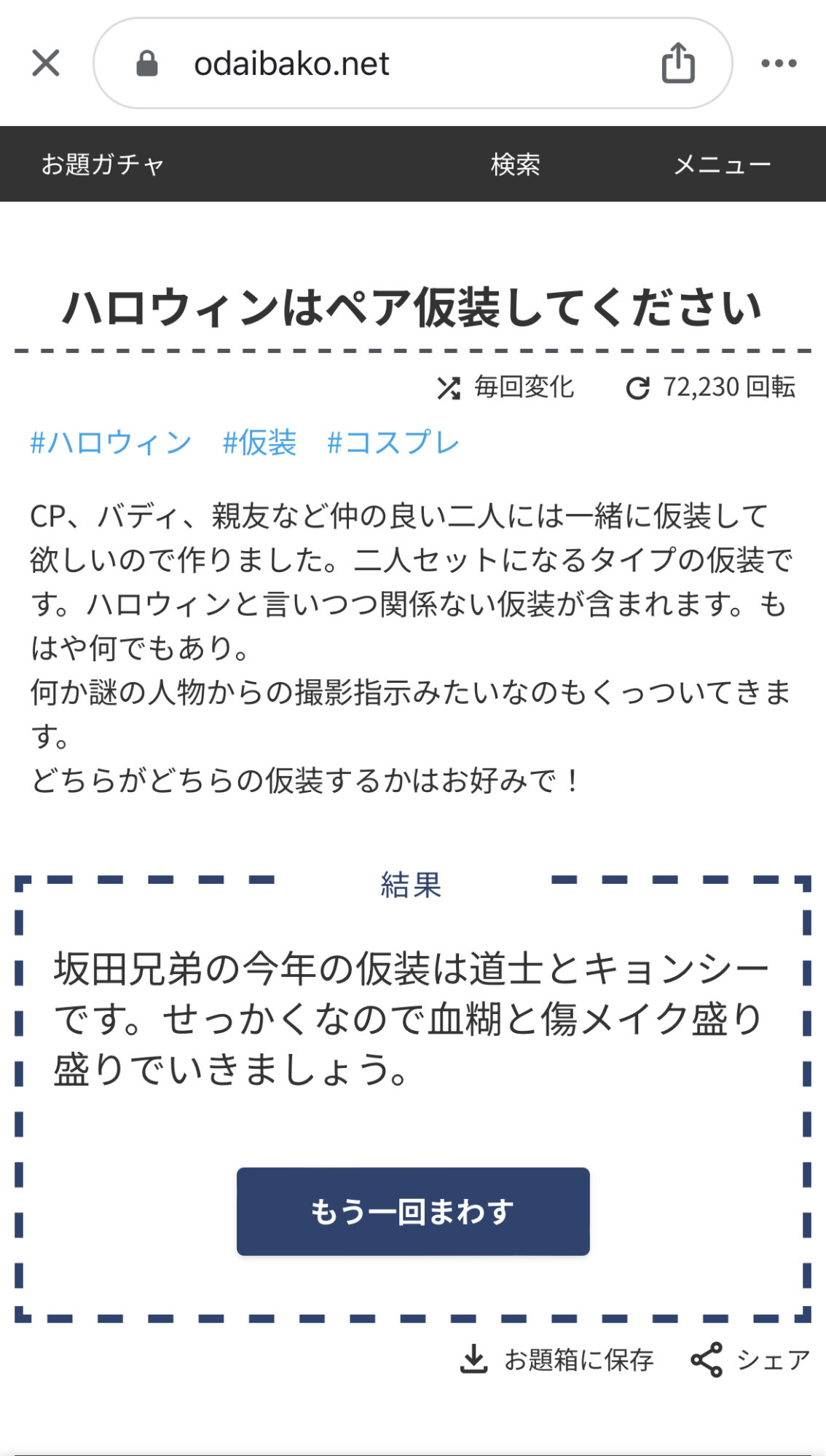Tap the browser share icon
This screenshot has width=826, height=1456.
coord(677,63)
